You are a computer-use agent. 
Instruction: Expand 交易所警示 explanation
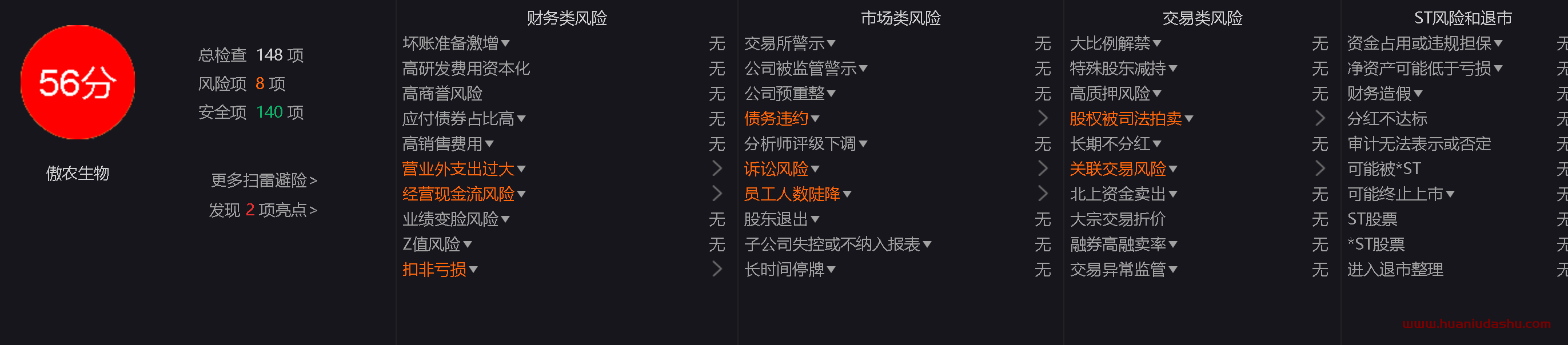pos(831,44)
